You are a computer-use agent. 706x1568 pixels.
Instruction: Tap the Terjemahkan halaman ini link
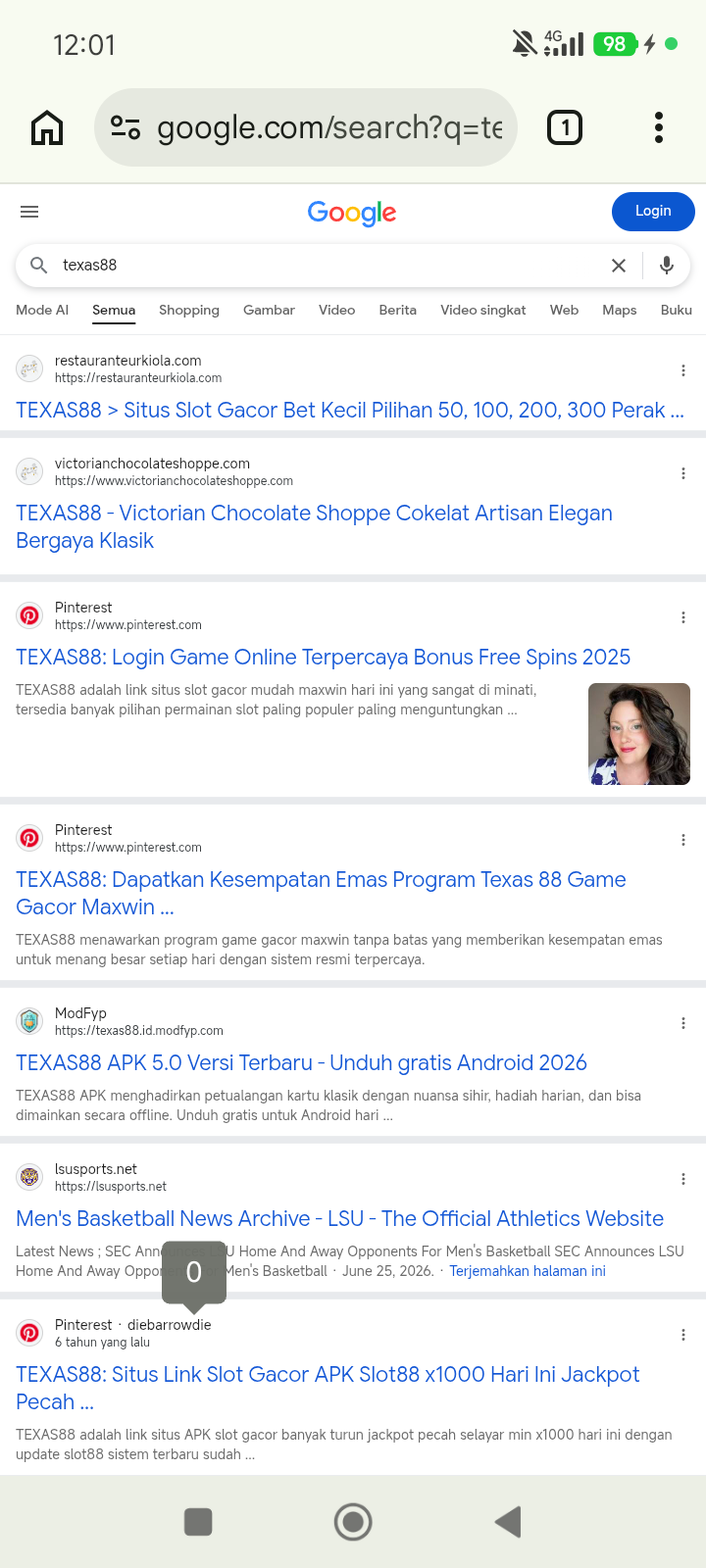click(x=528, y=1271)
